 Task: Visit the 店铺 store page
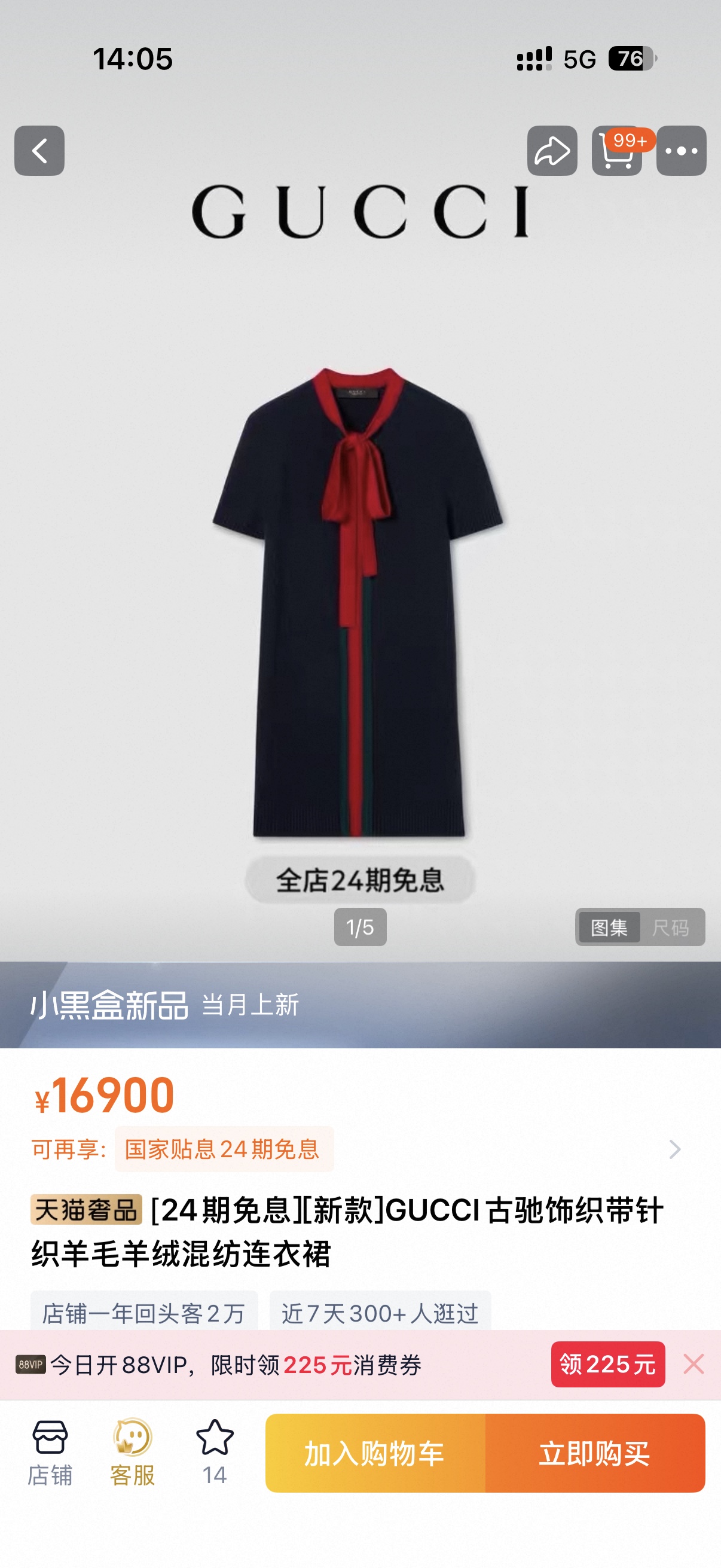[x=50, y=1453]
